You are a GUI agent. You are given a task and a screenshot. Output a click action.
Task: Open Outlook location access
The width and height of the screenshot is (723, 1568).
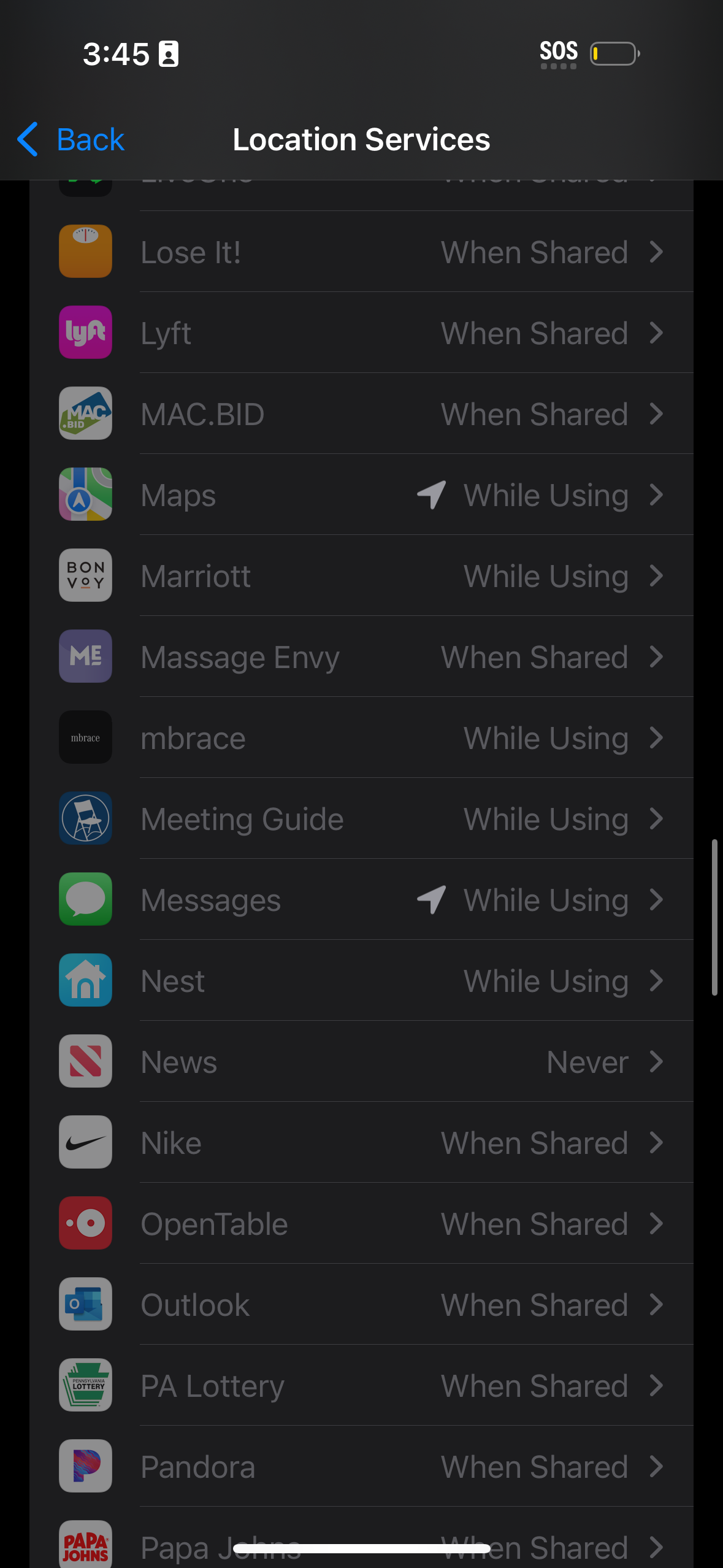pos(361,1305)
